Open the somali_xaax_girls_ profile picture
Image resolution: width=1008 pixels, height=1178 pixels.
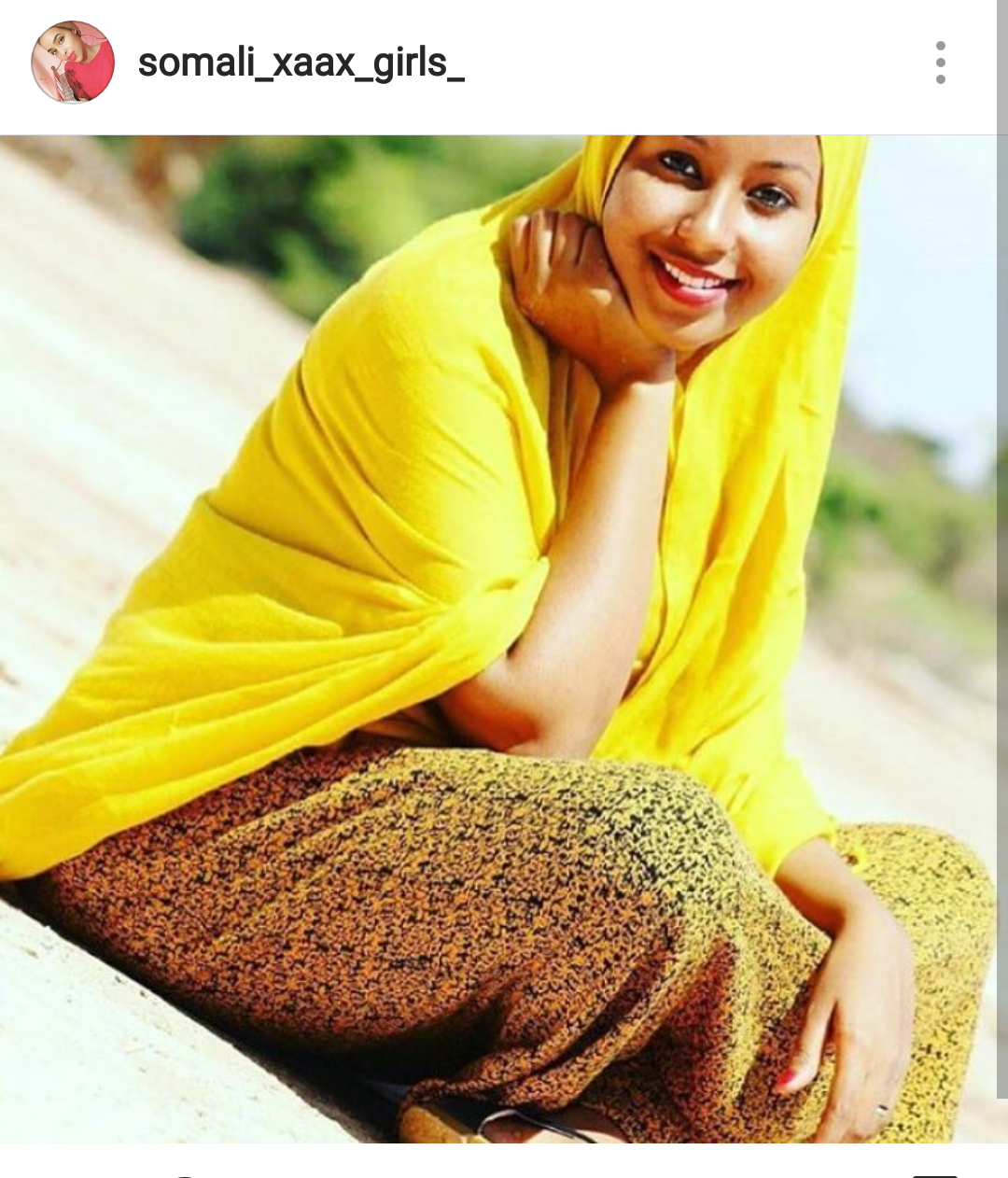[73, 63]
